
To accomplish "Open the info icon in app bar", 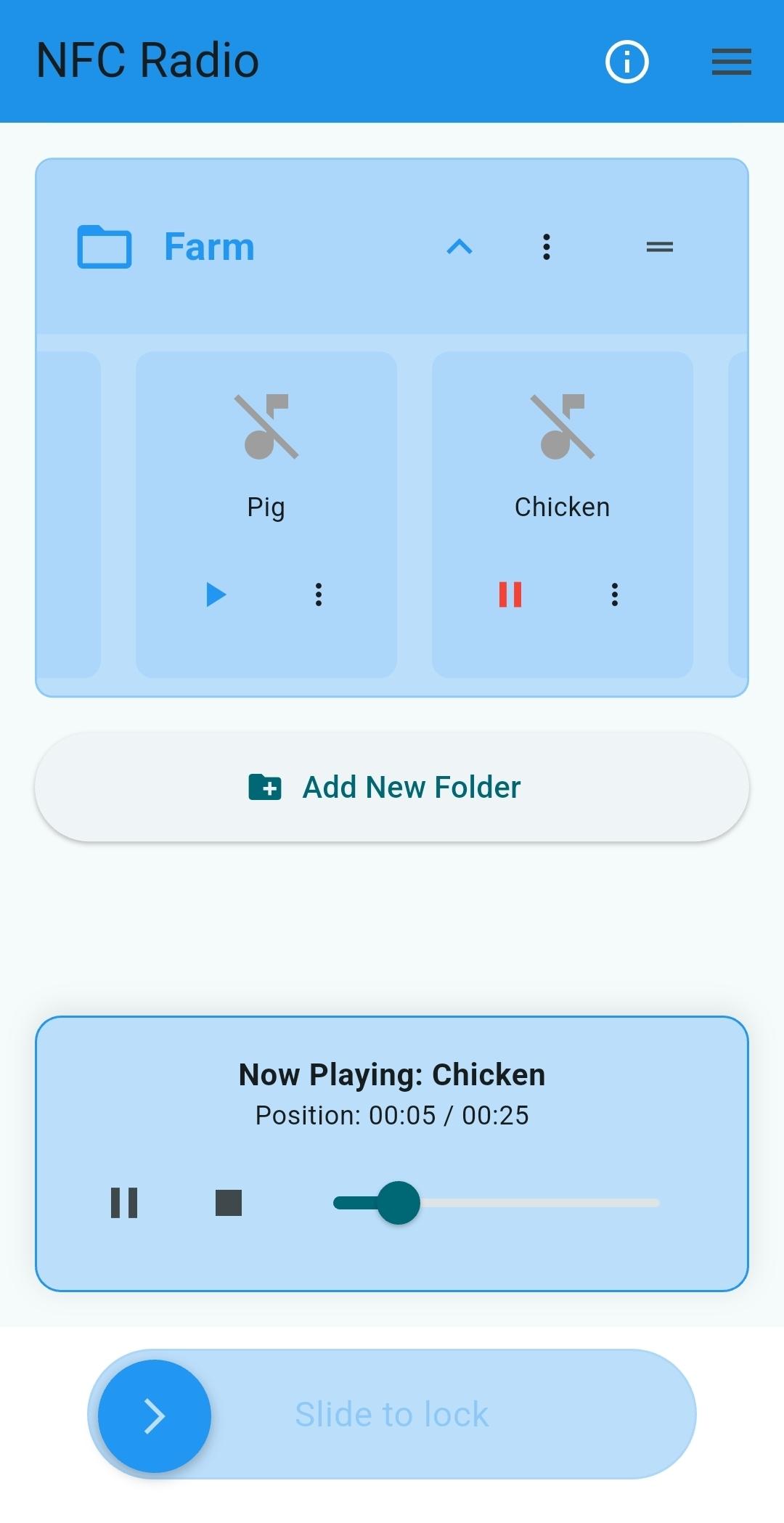I will (626, 62).
